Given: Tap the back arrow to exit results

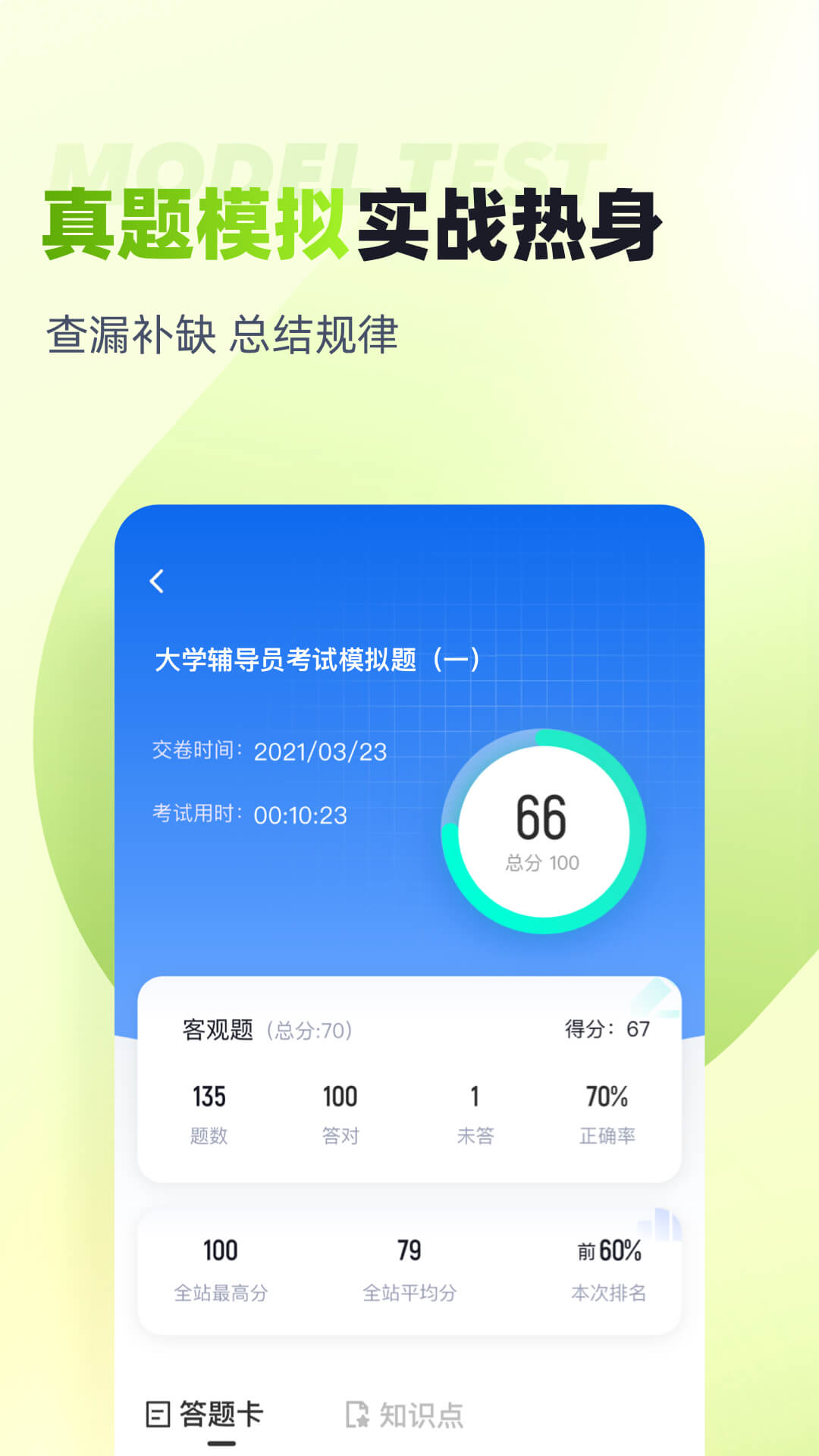Looking at the screenshot, I should pos(158,579).
